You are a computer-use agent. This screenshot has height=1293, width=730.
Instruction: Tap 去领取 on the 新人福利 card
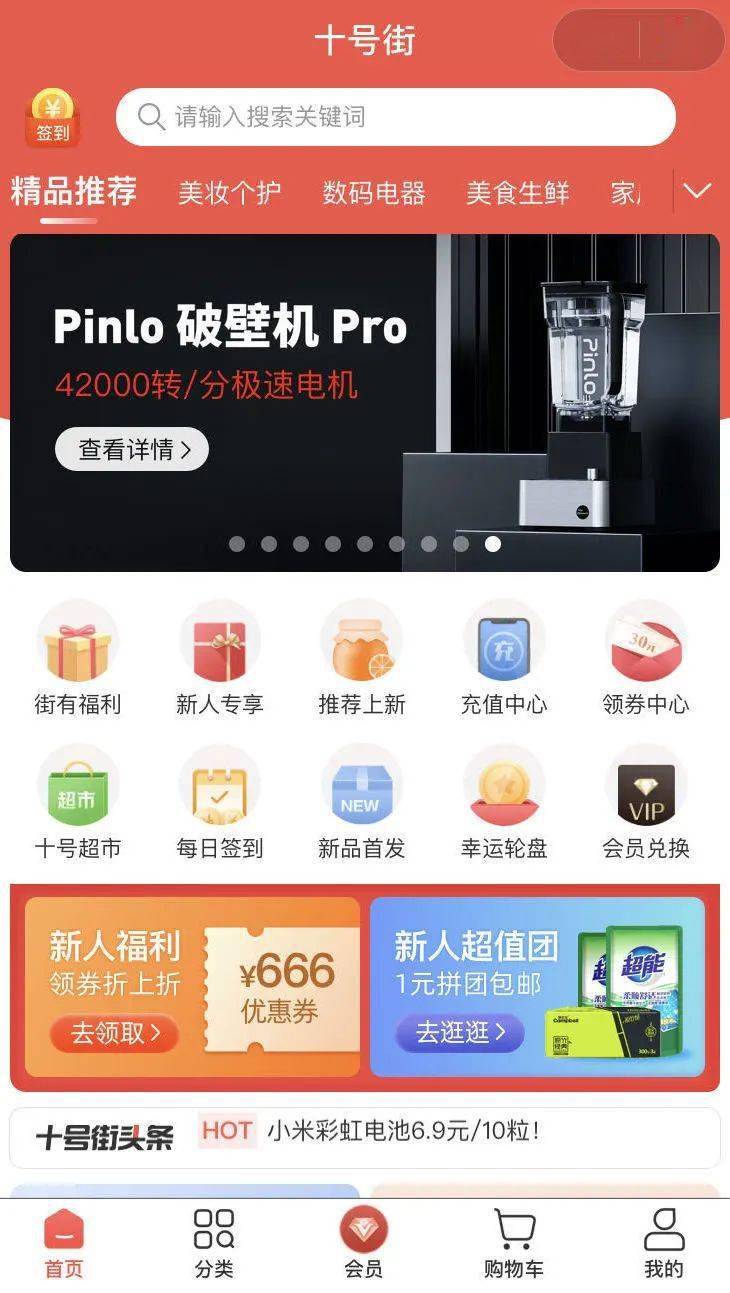click(114, 1033)
